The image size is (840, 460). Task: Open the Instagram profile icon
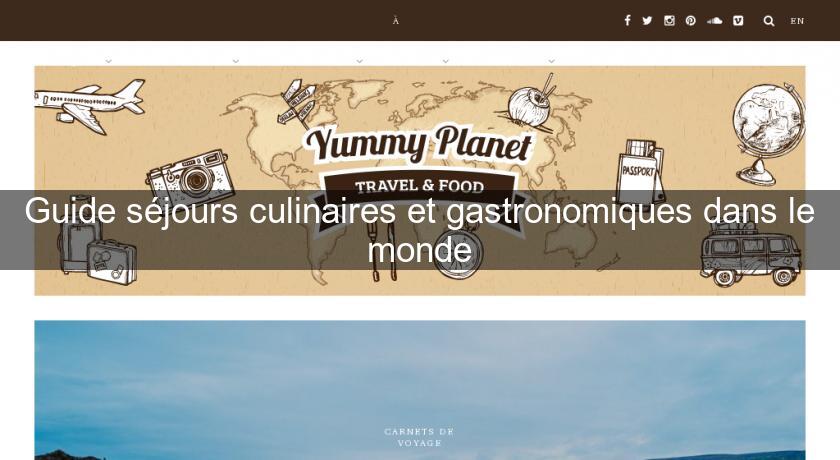(x=669, y=20)
